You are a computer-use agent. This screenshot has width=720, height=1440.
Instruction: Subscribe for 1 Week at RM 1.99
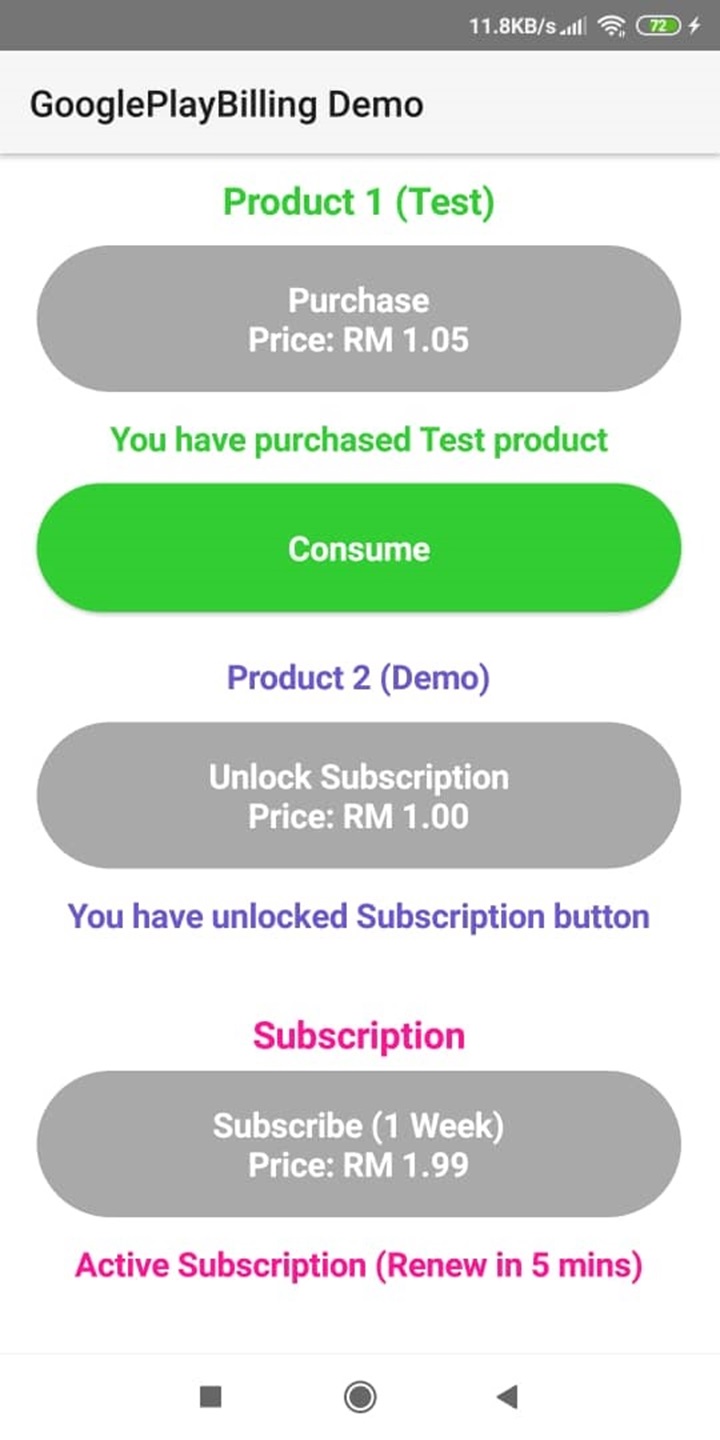[x=359, y=1144]
